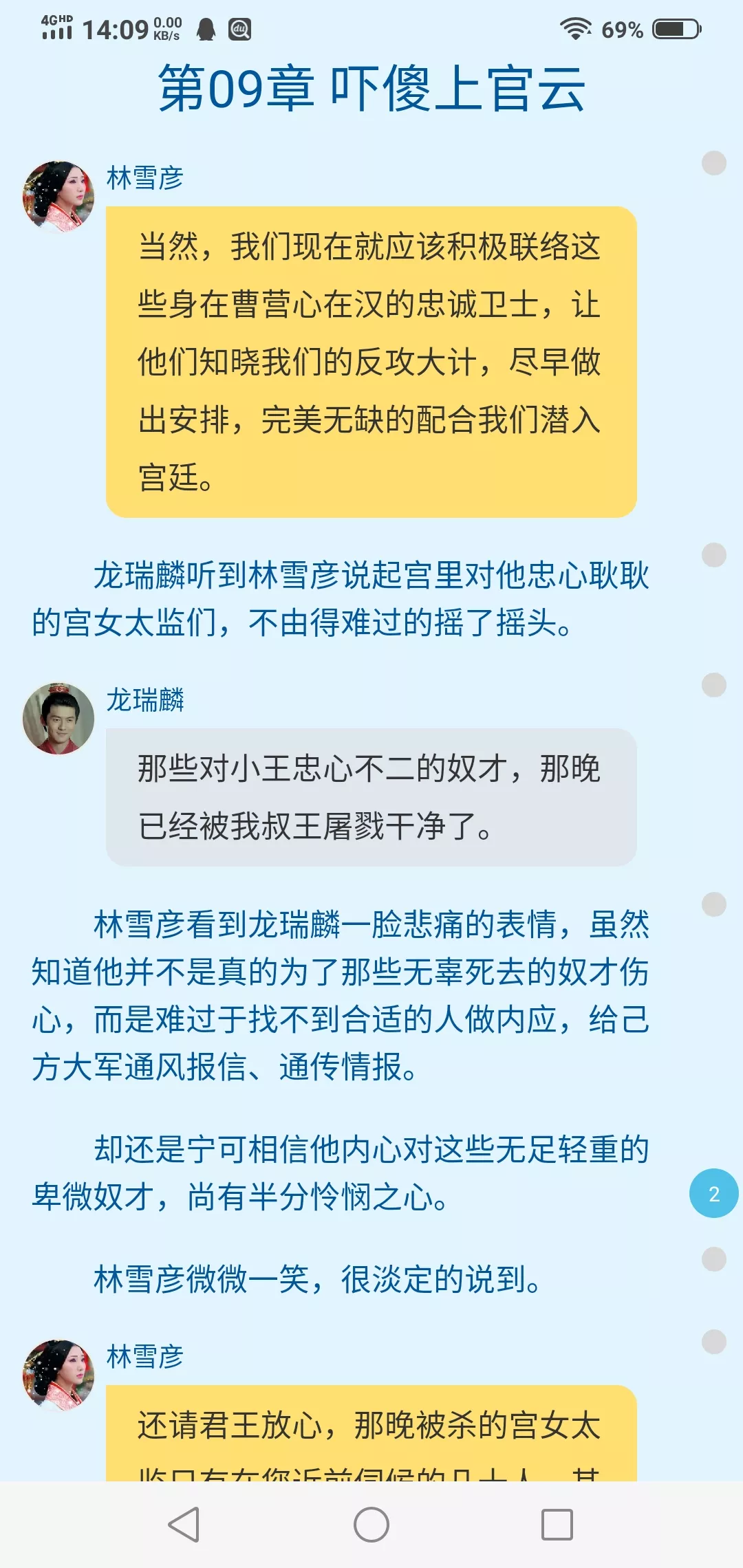Tap 林雪彦's avatar beside the first yellow dialogue

tap(58, 197)
